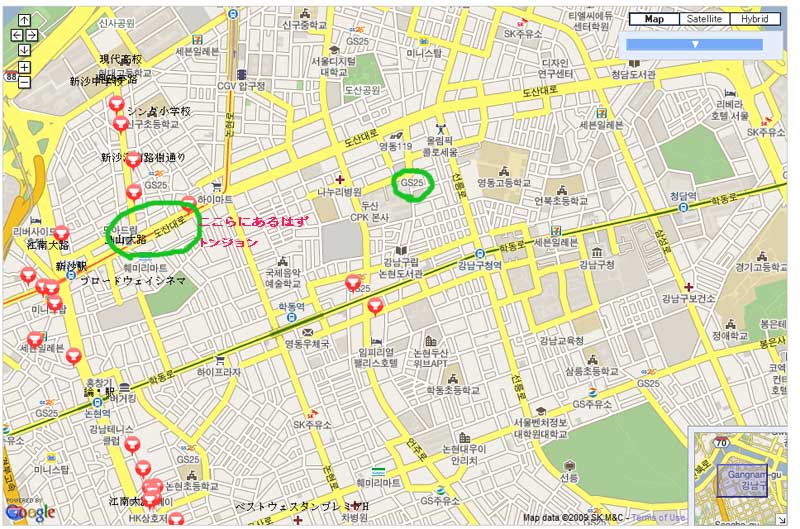Expand the blue dropdown arrow panel
The height and width of the screenshot is (529, 800).
click(695, 44)
